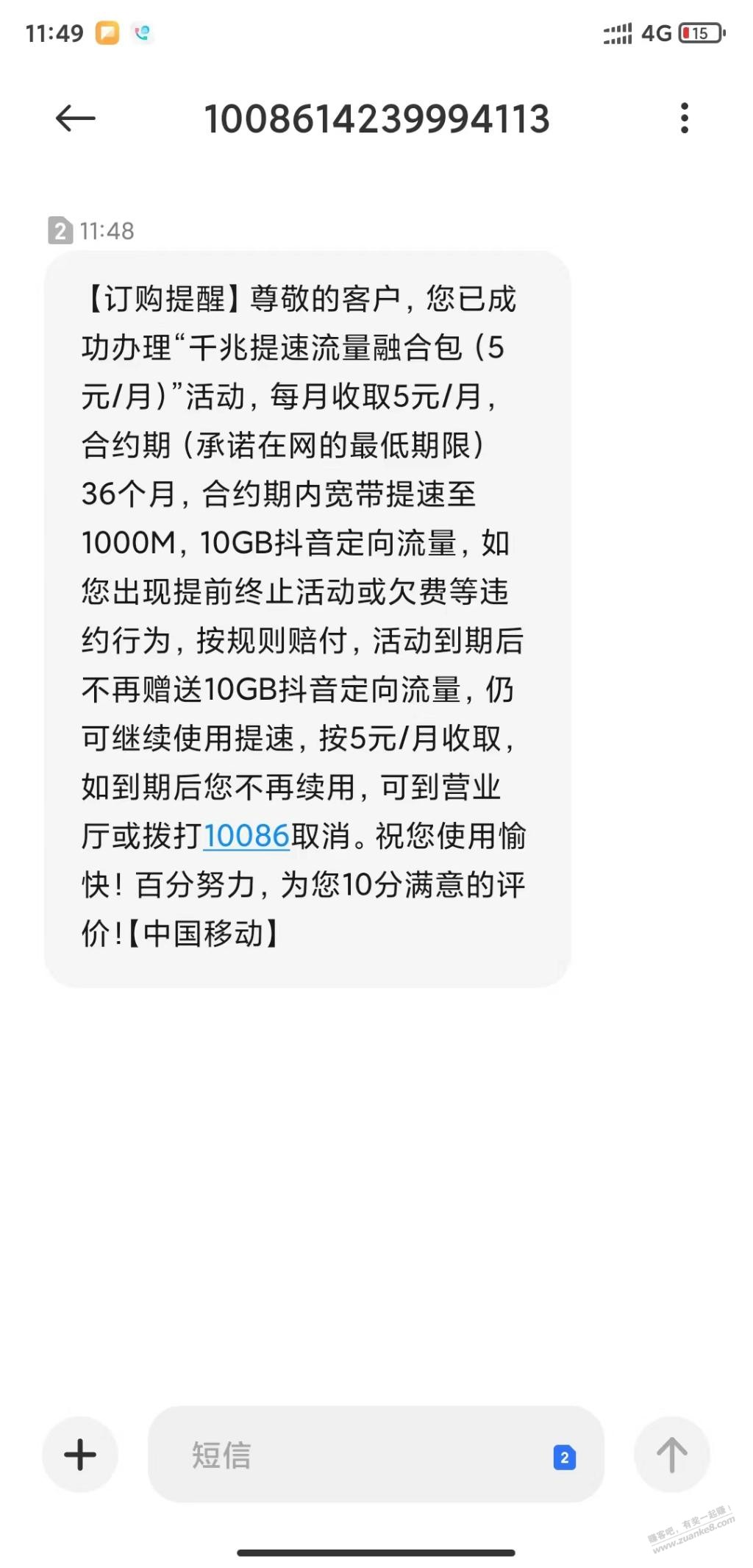The height and width of the screenshot is (1568, 753).
Task: Switch SIM card with the blue 2 badge
Action: point(564,1457)
